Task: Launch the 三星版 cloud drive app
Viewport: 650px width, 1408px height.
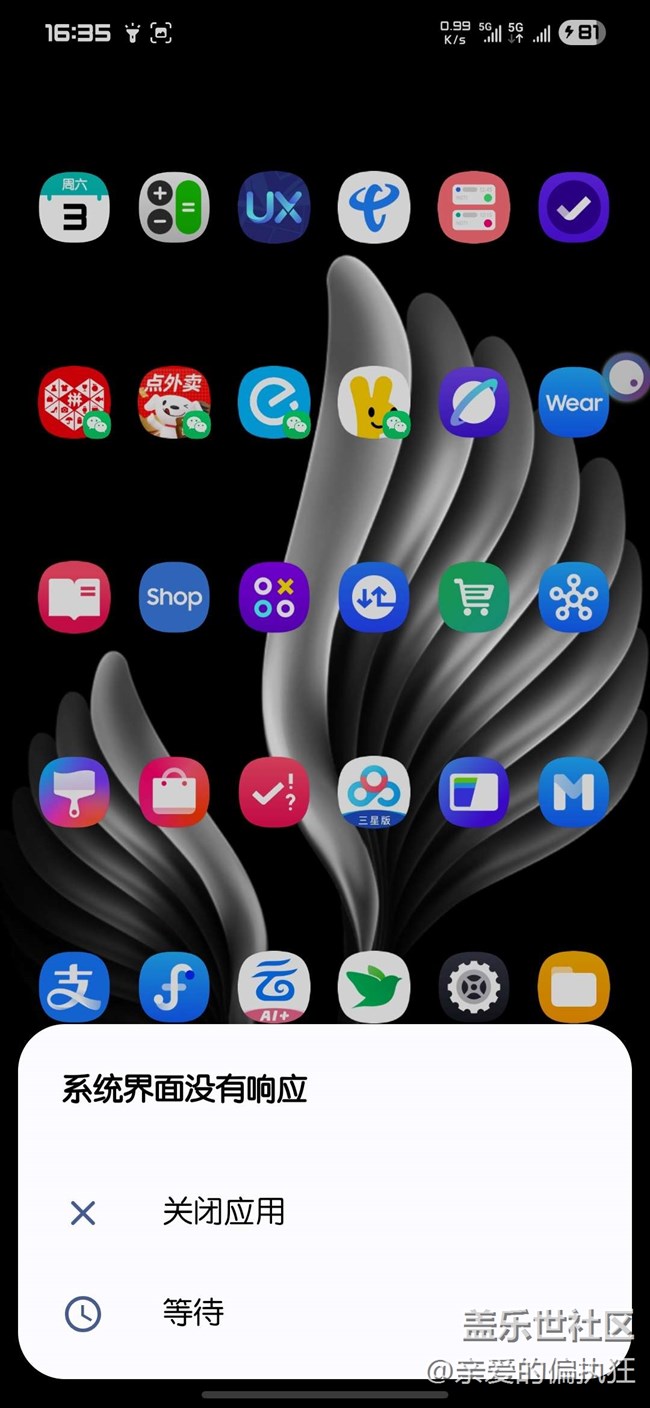Action: tap(374, 792)
